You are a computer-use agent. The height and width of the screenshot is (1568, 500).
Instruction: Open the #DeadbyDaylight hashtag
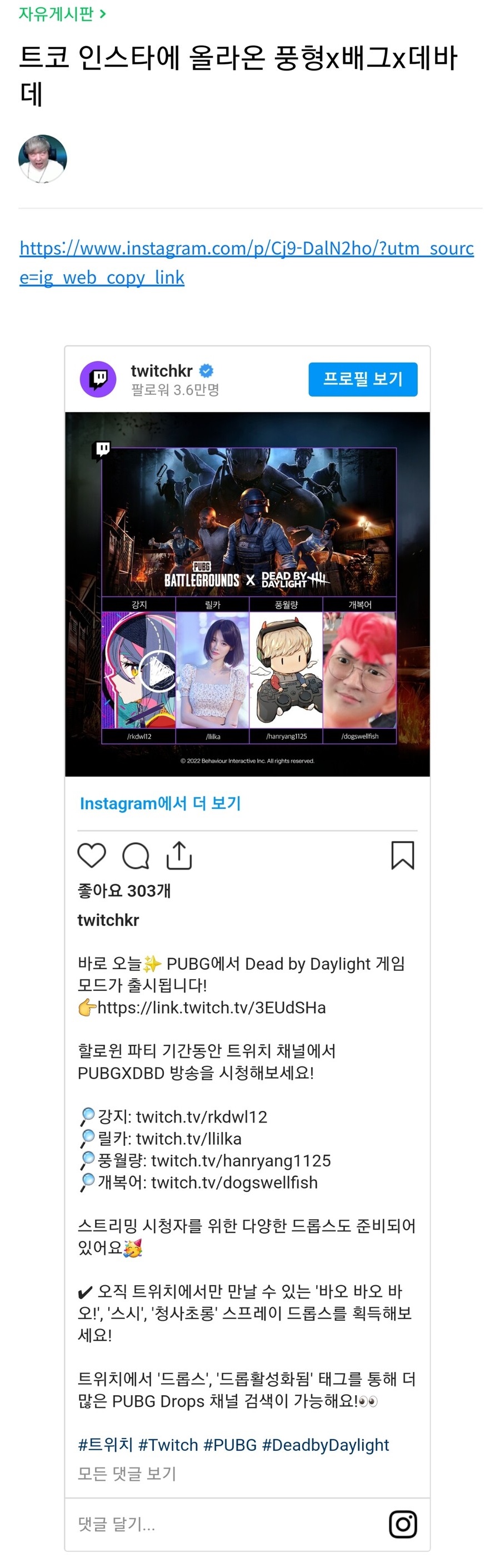click(x=325, y=1445)
